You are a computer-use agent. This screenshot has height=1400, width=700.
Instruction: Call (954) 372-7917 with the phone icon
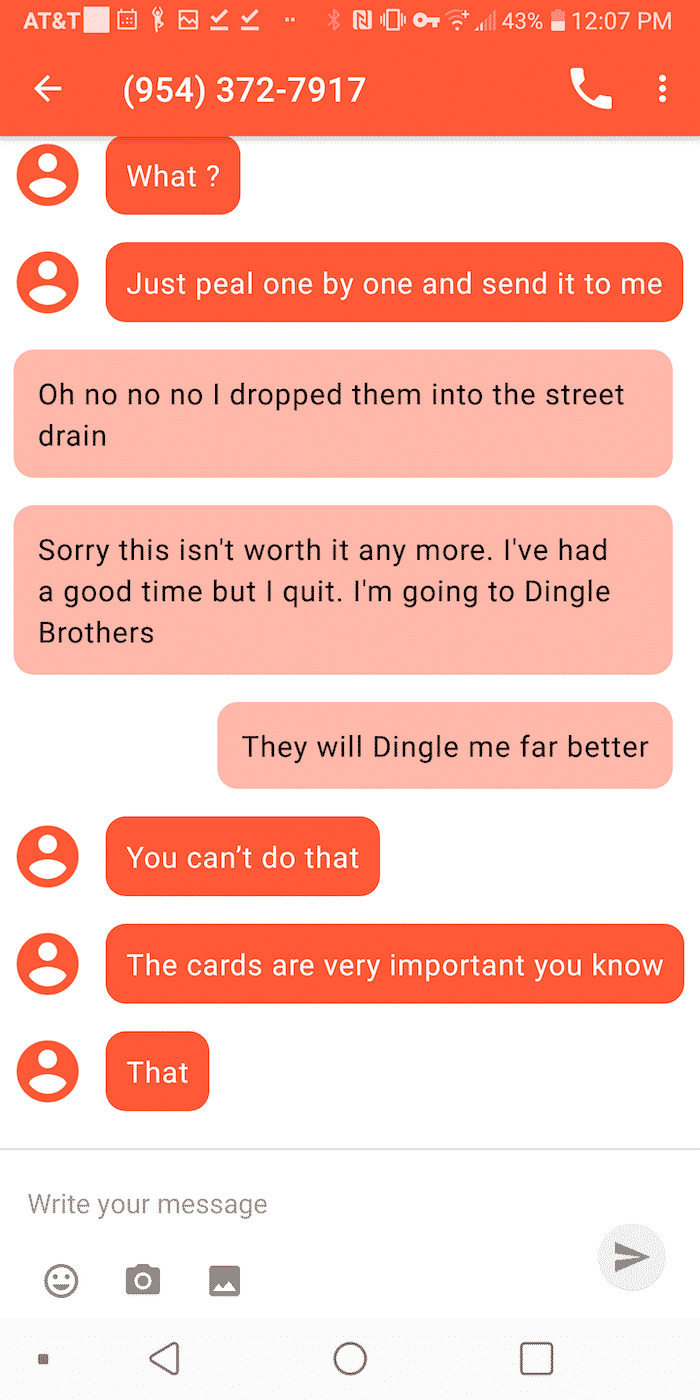click(x=590, y=89)
